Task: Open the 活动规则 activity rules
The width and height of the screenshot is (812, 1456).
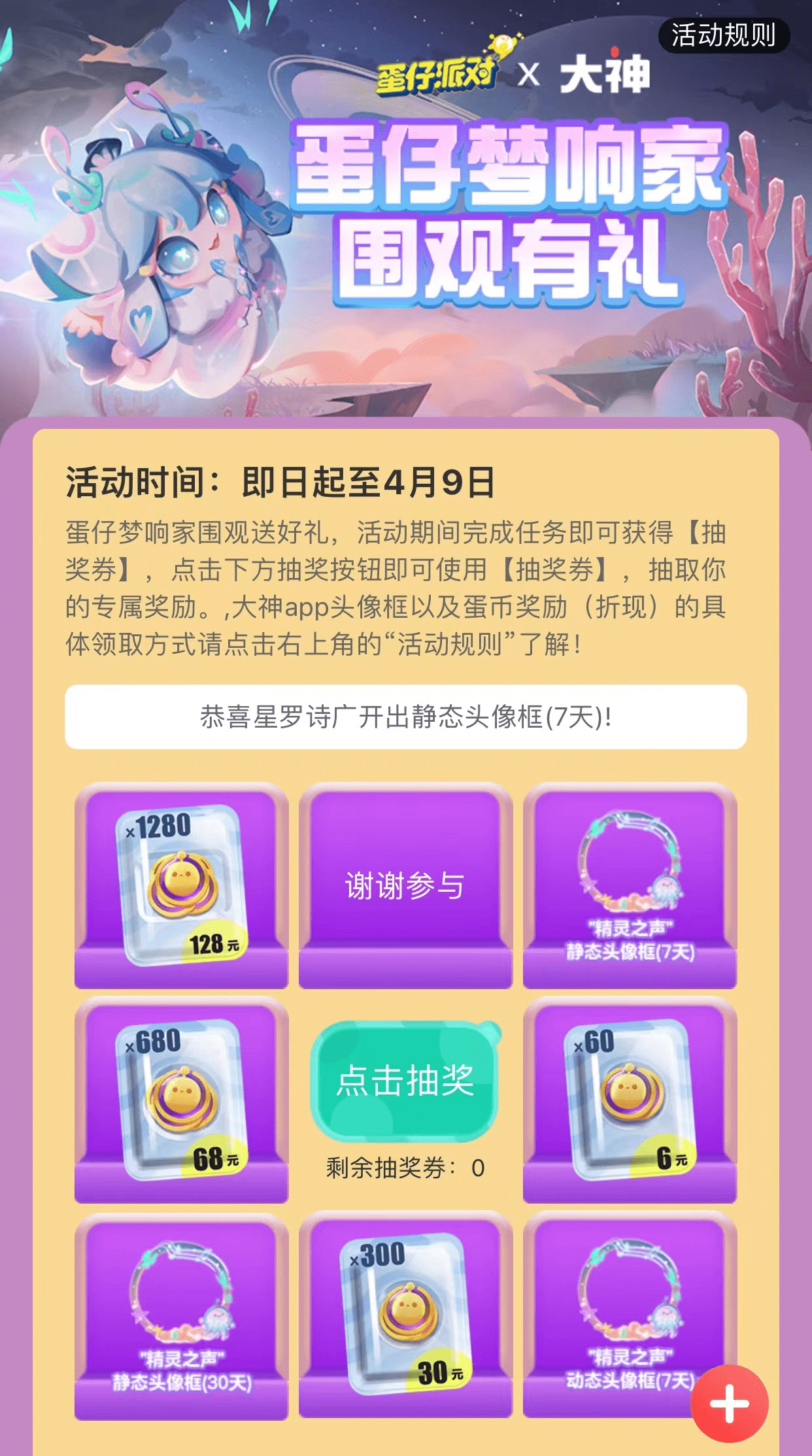Action: click(x=723, y=35)
